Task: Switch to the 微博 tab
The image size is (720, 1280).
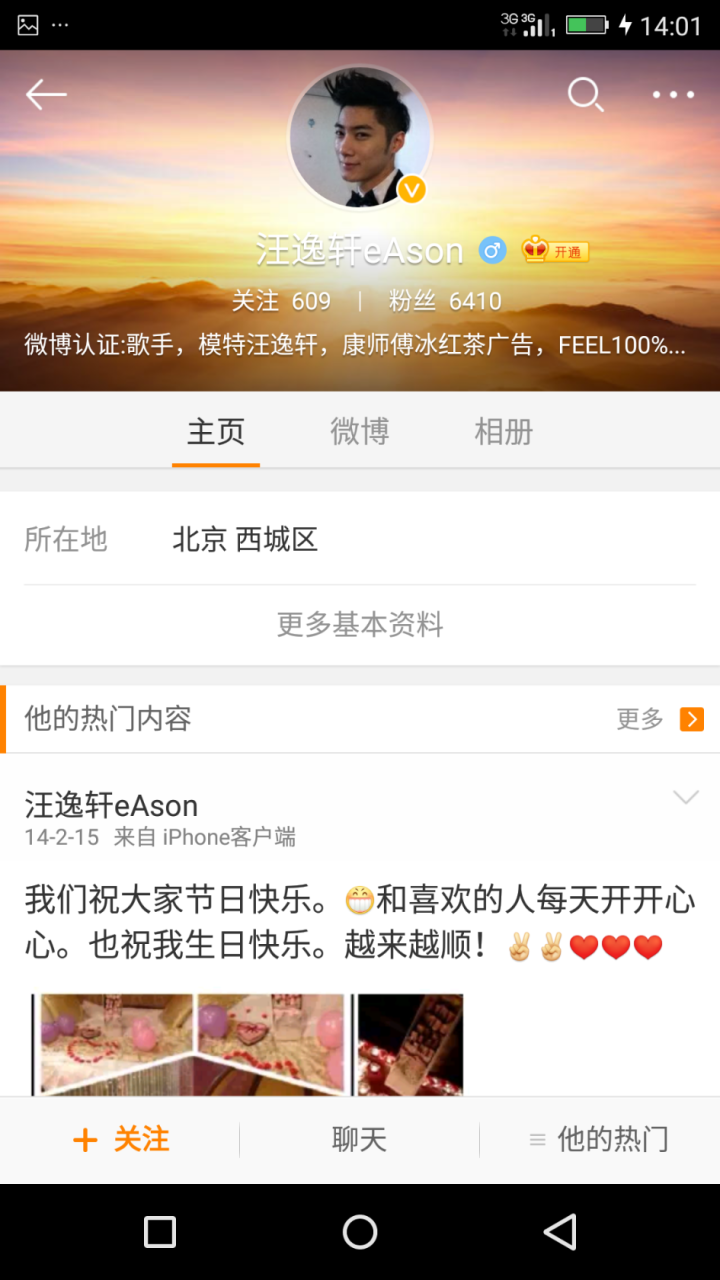Action: coord(360,432)
